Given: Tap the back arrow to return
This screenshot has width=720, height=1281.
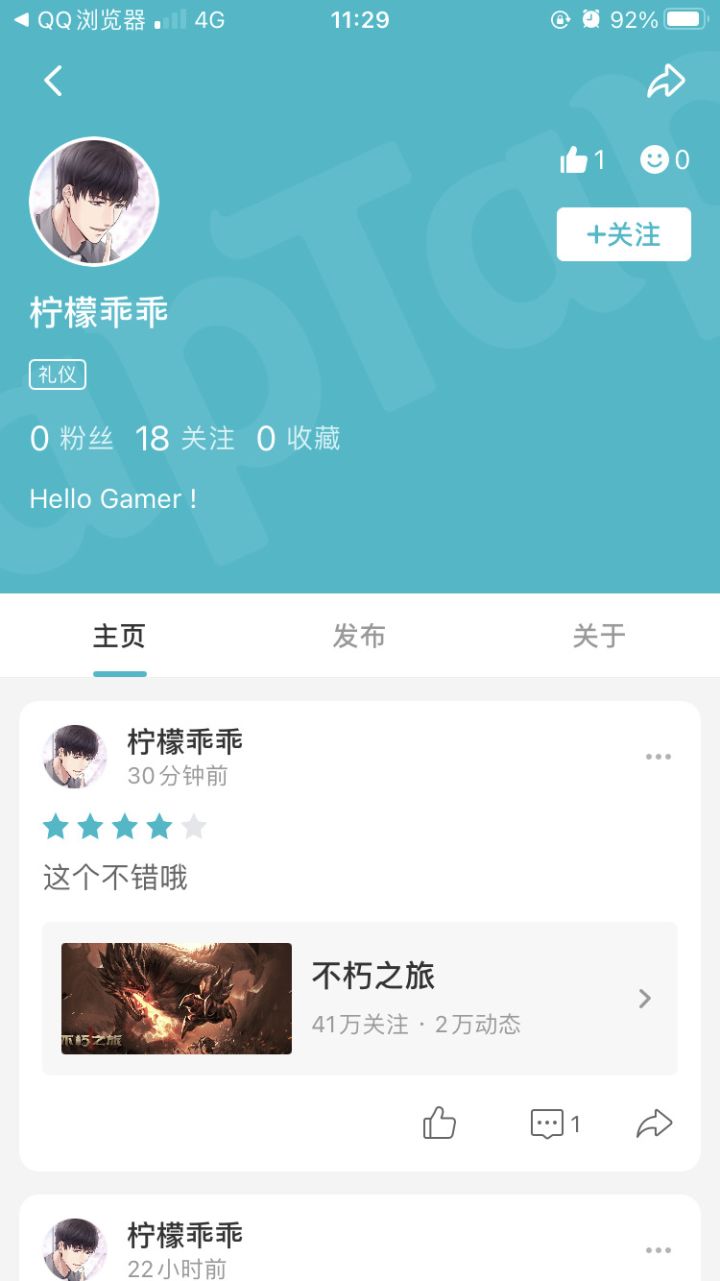Looking at the screenshot, I should tap(52, 80).
